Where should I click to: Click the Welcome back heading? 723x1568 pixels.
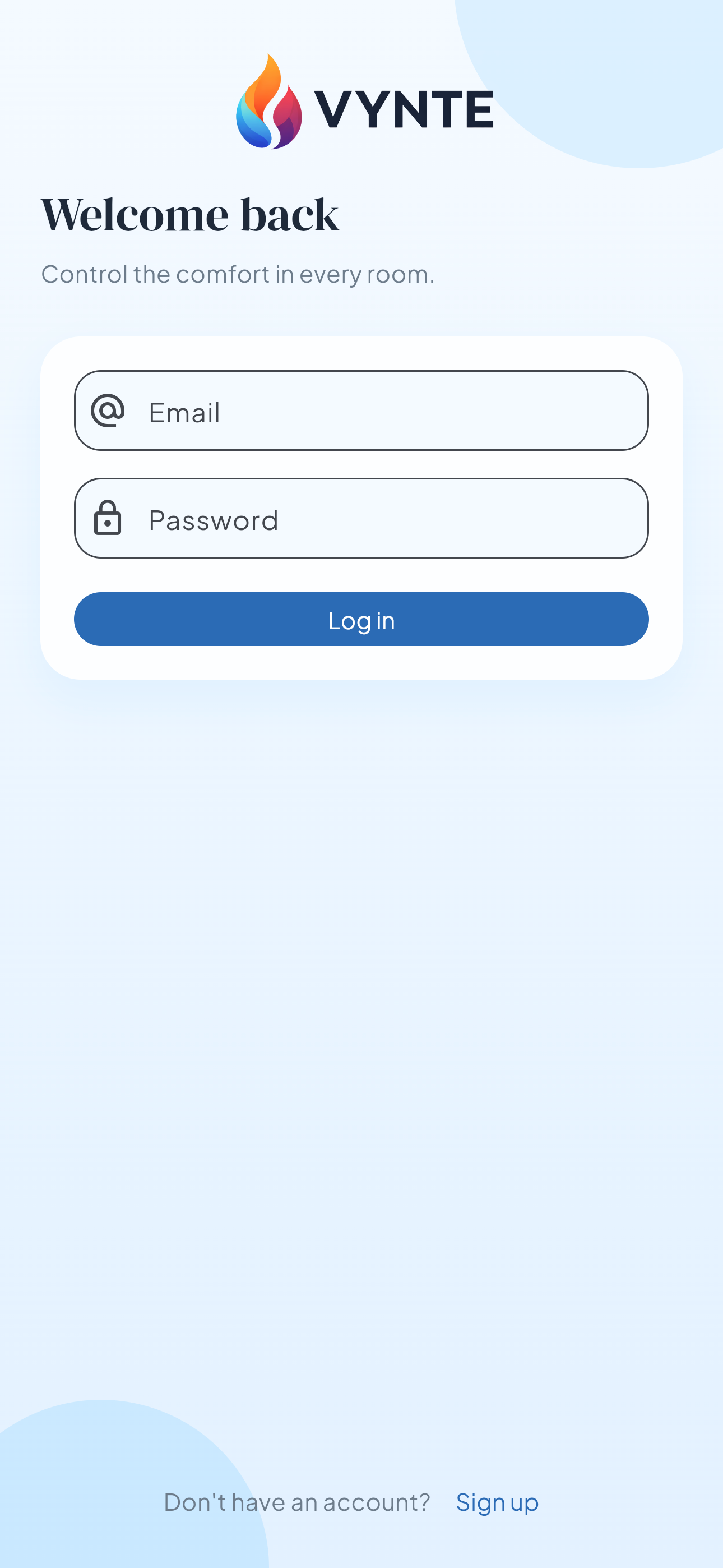pyautogui.click(x=191, y=214)
